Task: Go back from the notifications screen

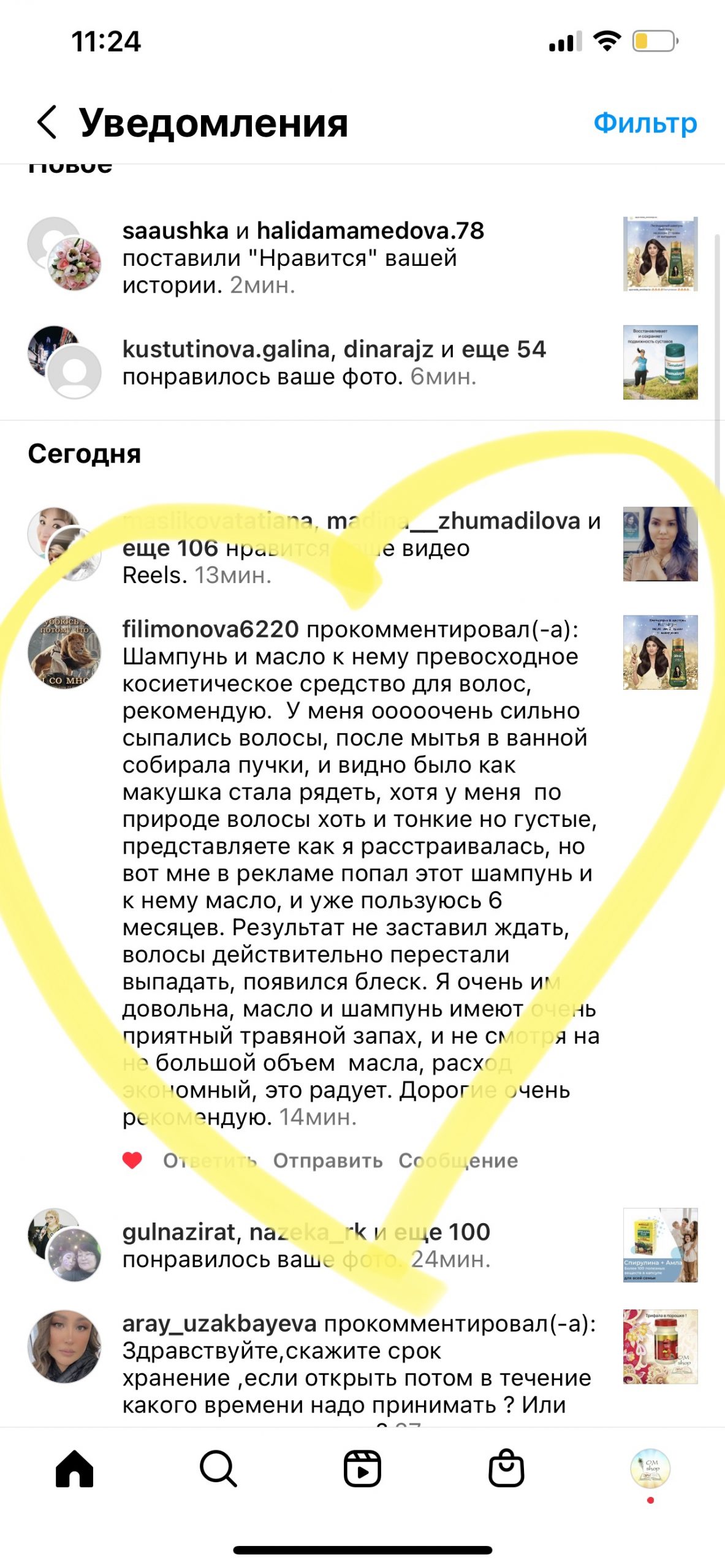Action: [48, 122]
